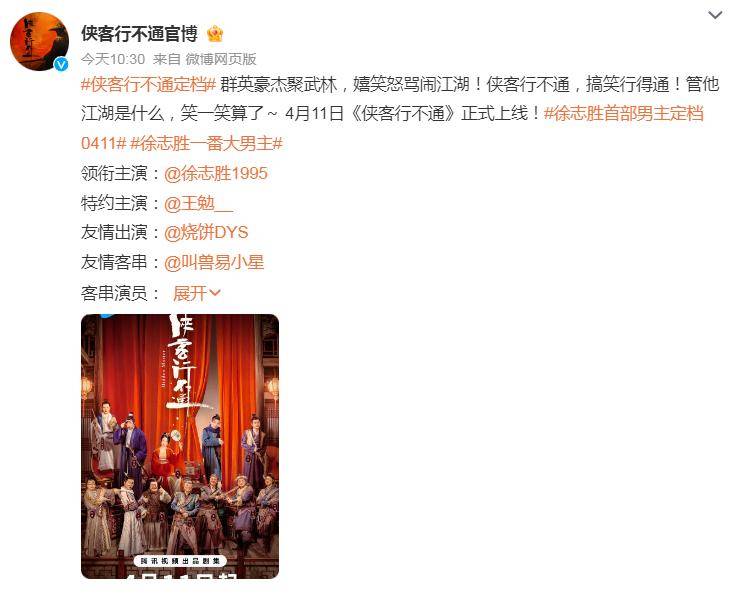
Task: Visit @徐志胜1995 profile
Action: tap(216, 173)
